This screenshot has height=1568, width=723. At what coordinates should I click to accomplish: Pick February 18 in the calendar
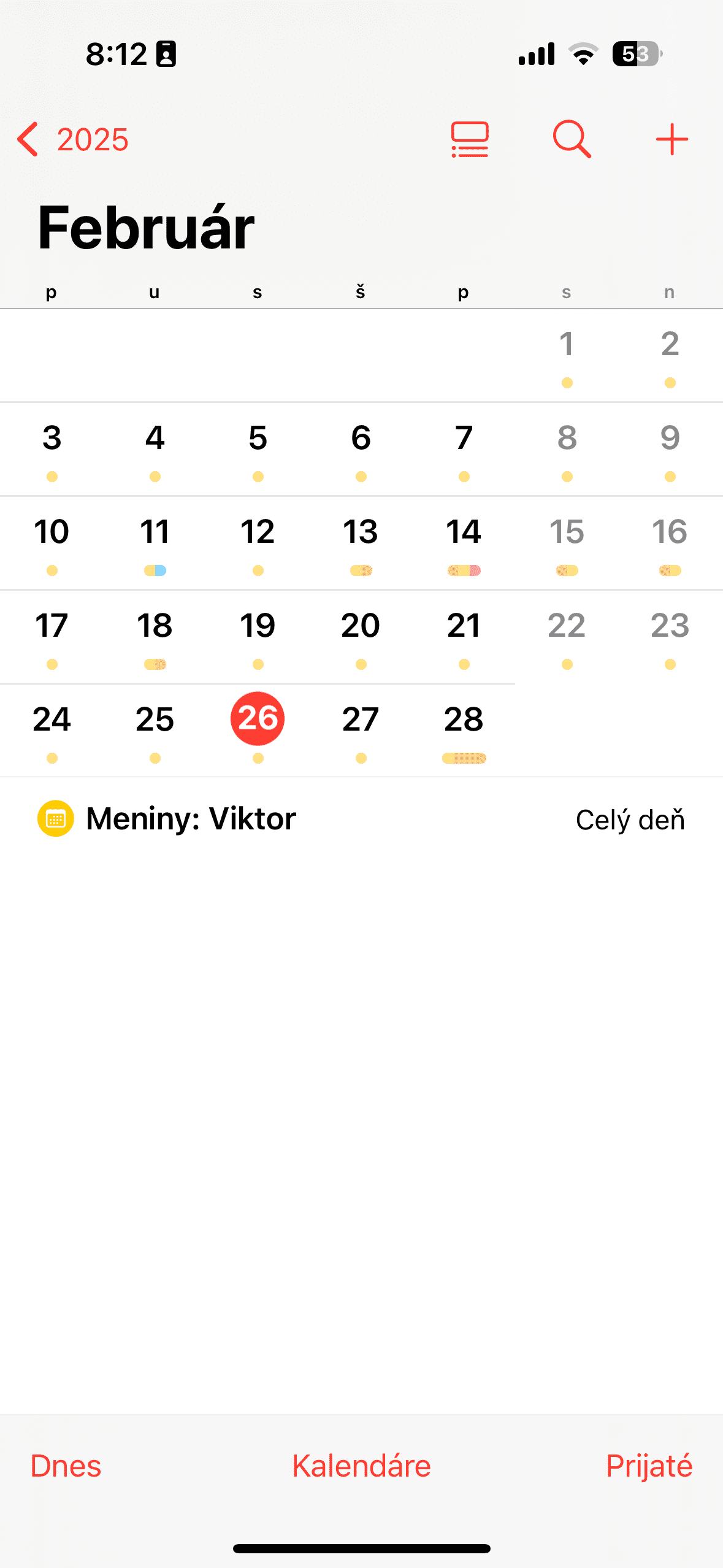point(155,626)
